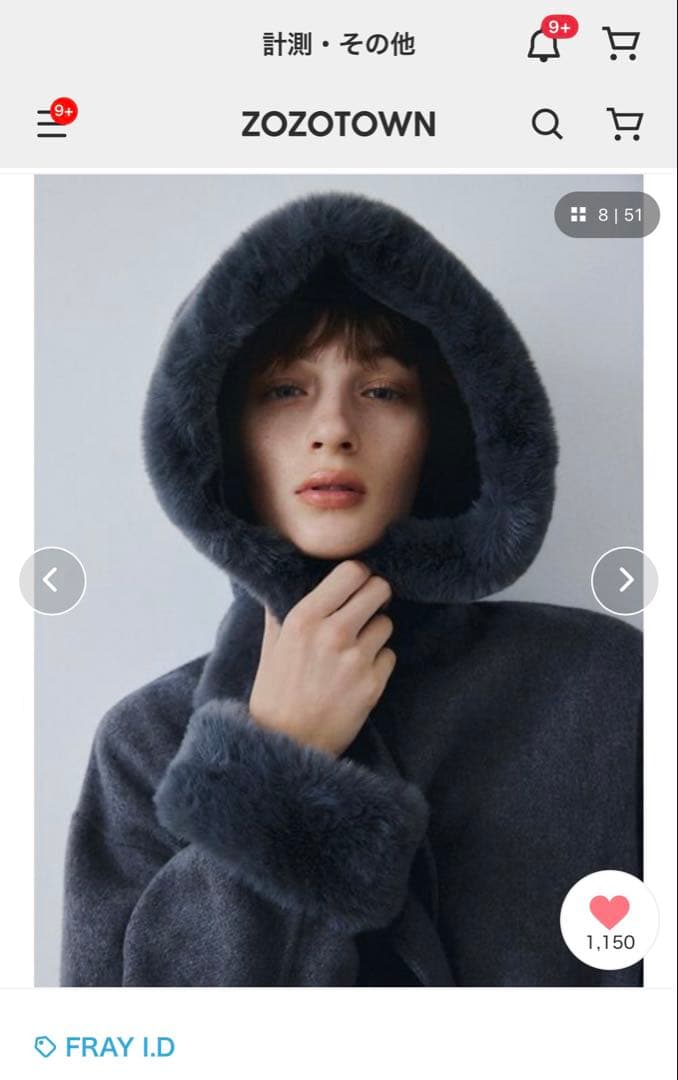Viewport: 678px width, 1080px height.
Task: Open the cart beside the search icon
Action: coord(625,124)
